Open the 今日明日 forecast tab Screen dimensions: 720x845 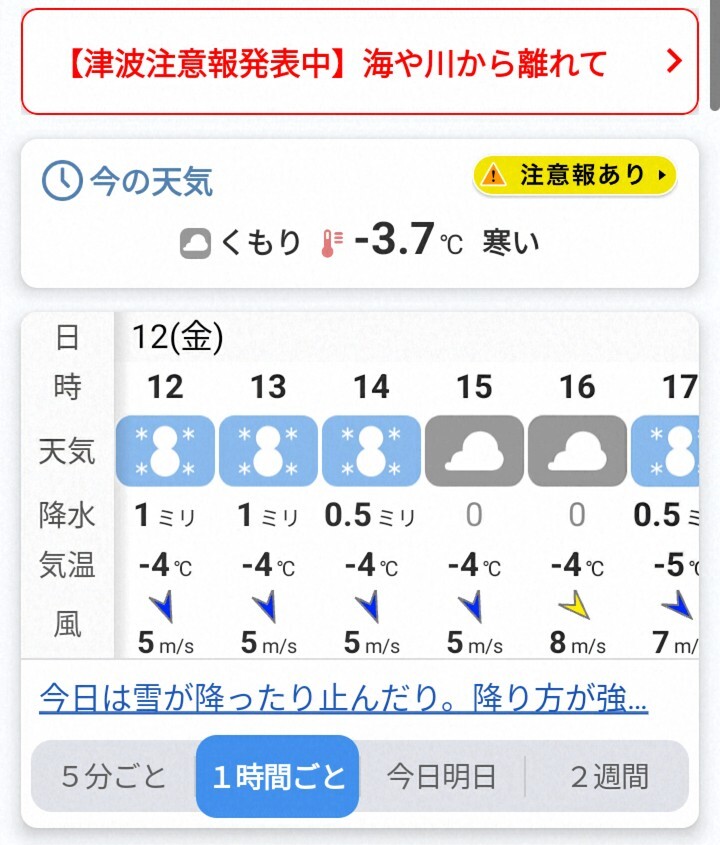tap(444, 776)
